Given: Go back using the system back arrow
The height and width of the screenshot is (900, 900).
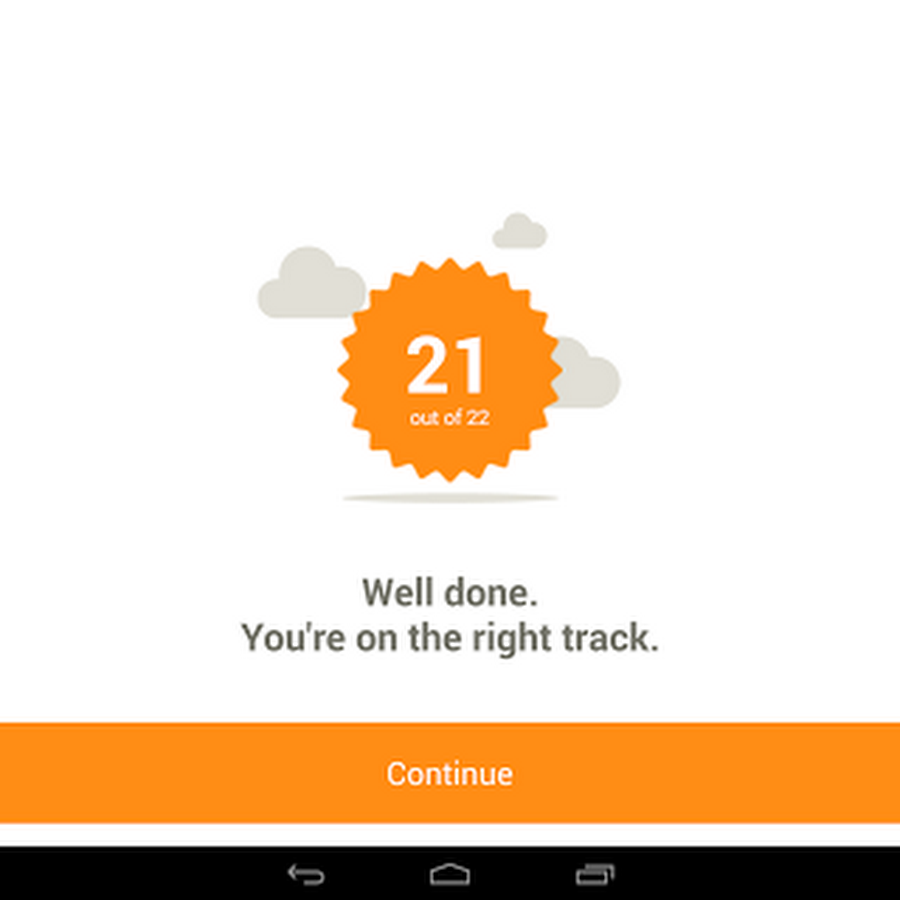Looking at the screenshot, I should coord(306,874).
